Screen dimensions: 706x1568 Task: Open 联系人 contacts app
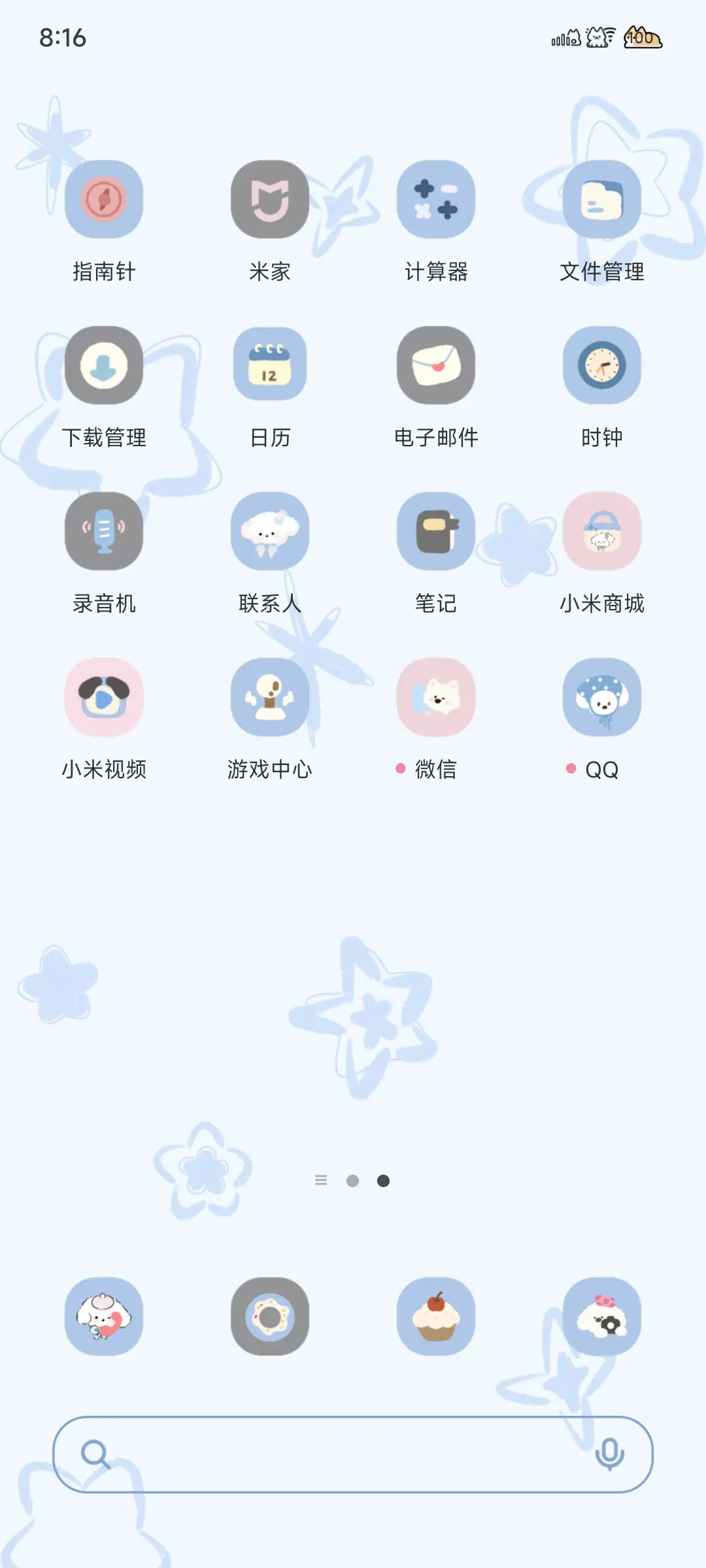click(270, 531)
